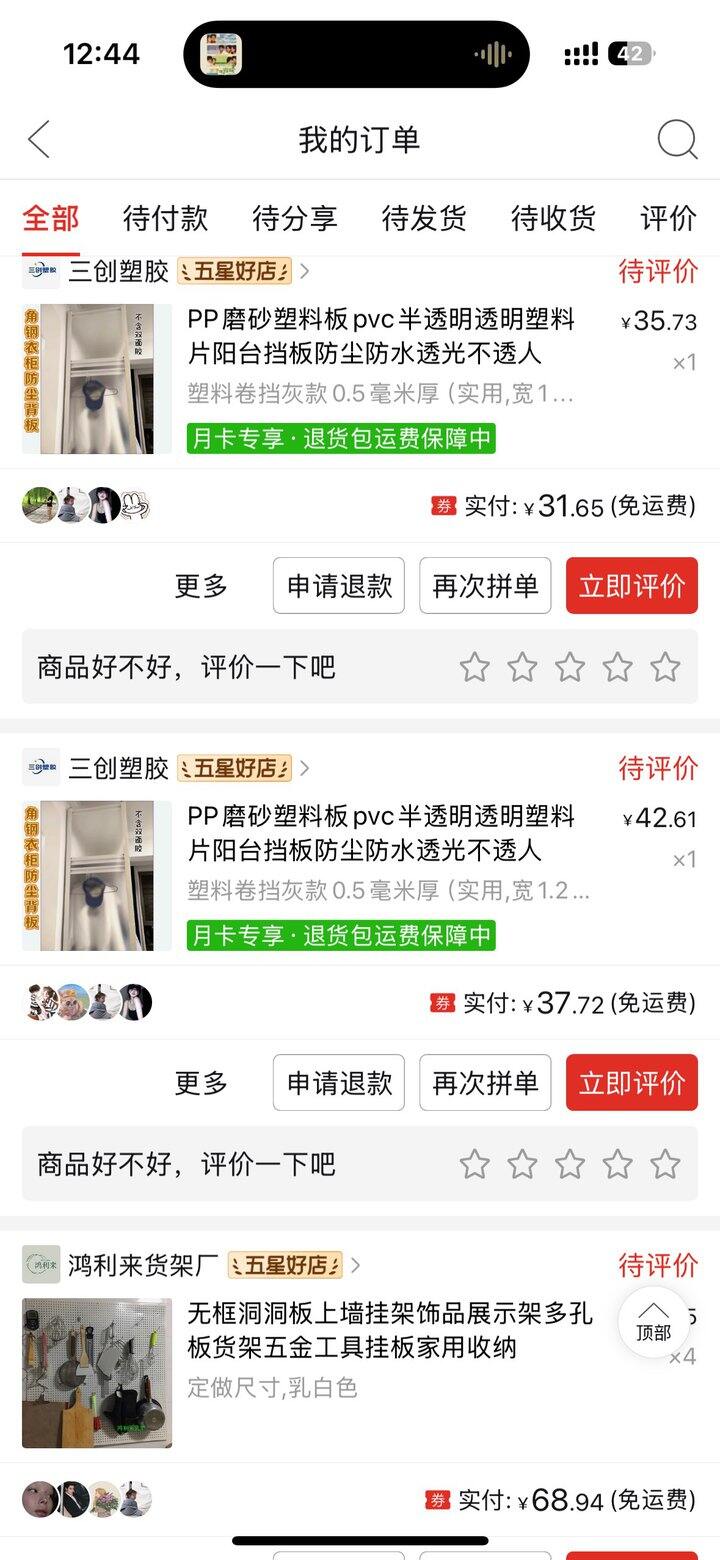
Task: Switch to the 全部 tab
Action: pos(50,218)
